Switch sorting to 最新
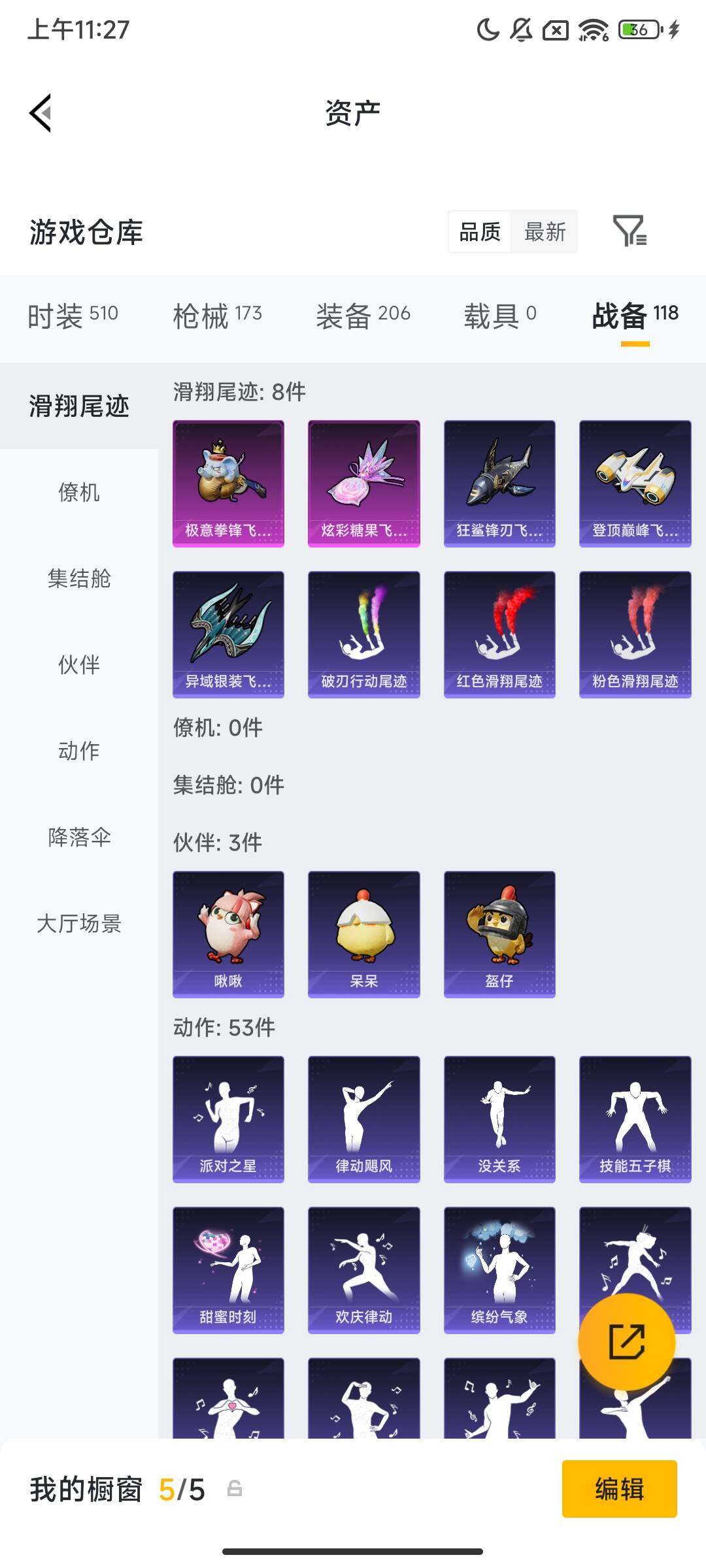The width and height of the screenshot is (706, 1568). (545, 232)
